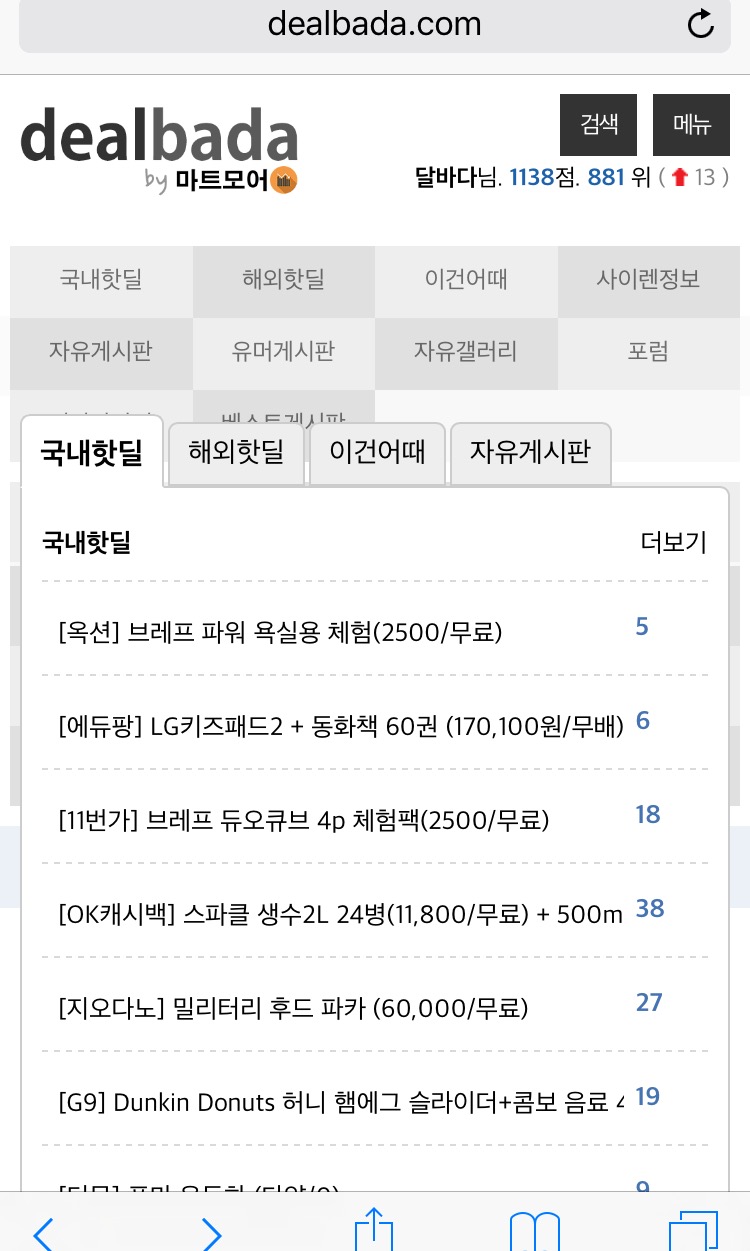View the 11번가 브레프 듀오큐브 deal

point(304,820)
